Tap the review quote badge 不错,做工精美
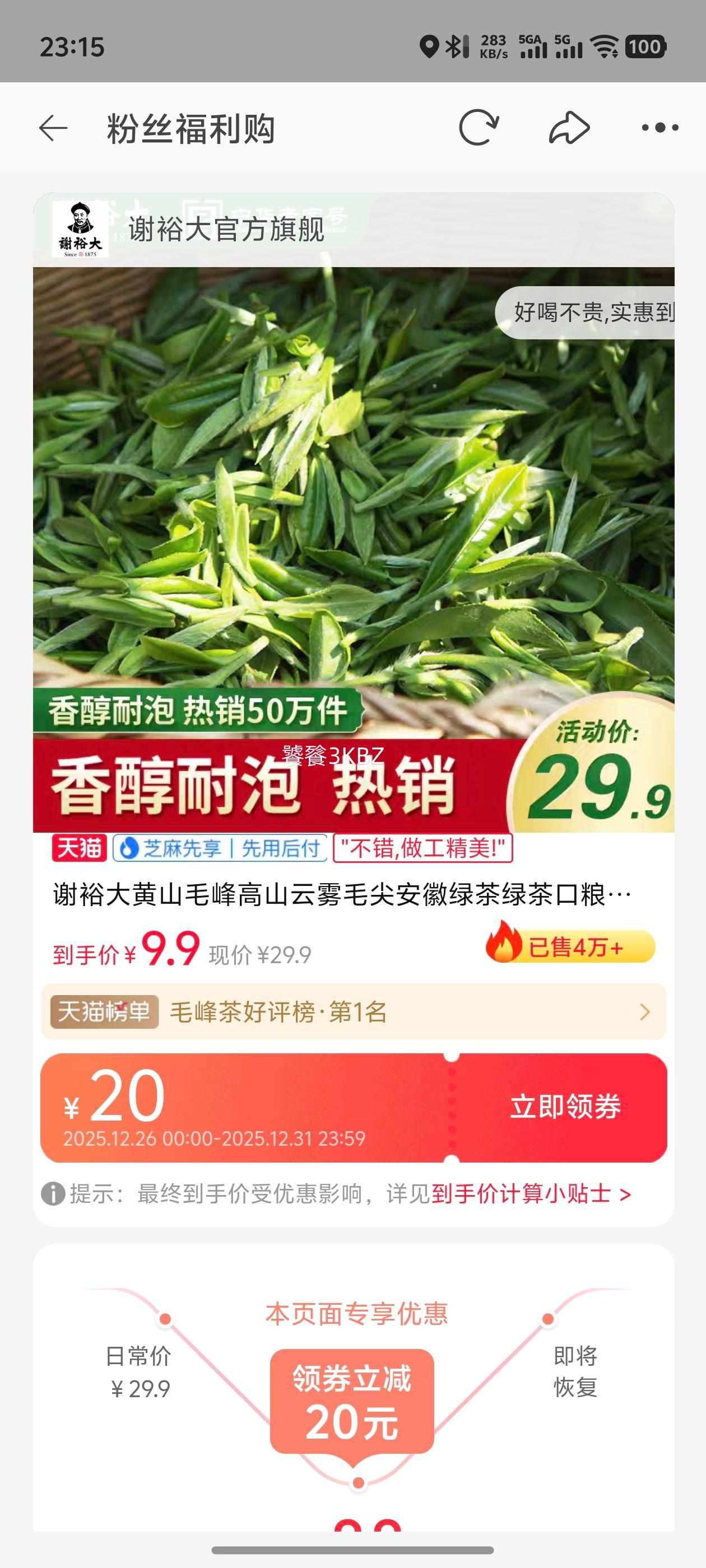 tap(424, 853)
